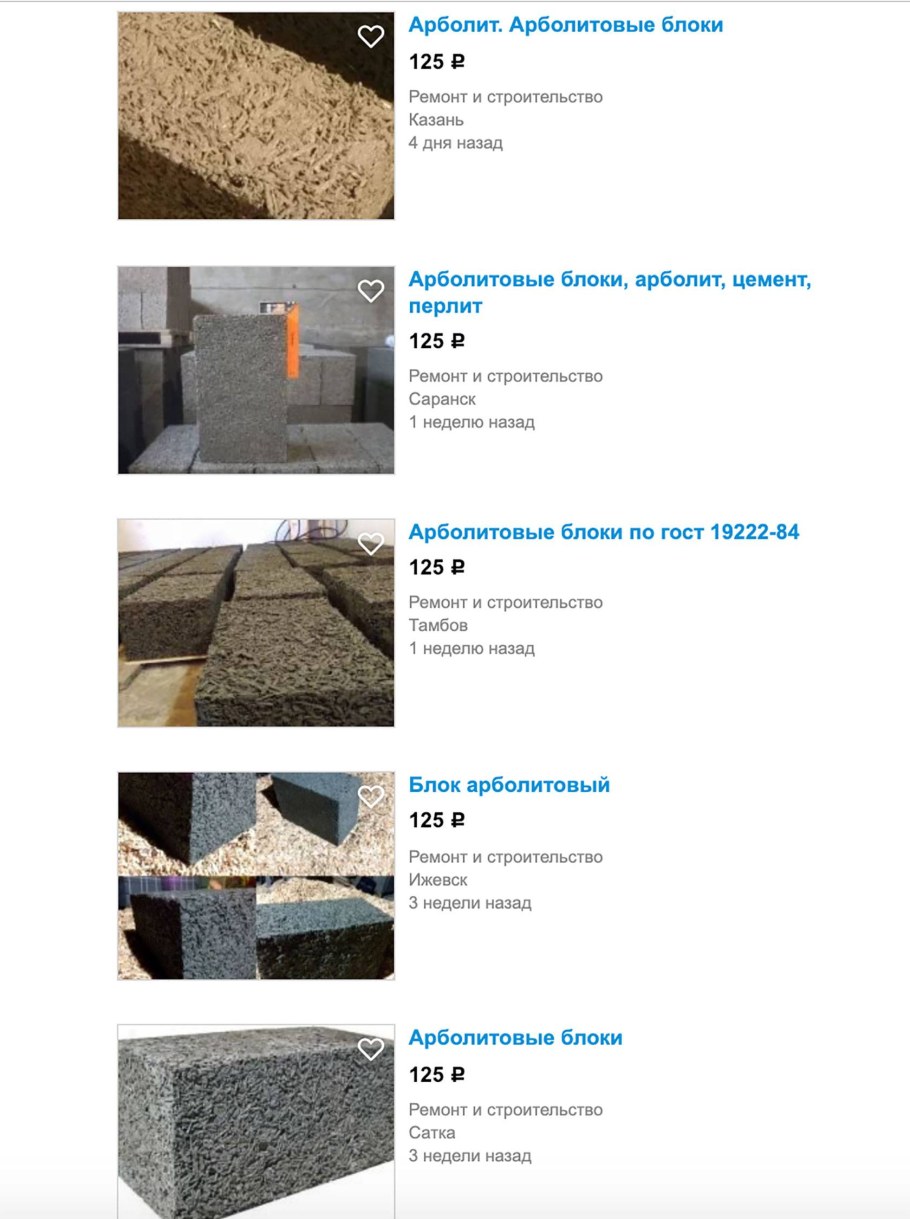Add the Satka listing to favorites
Viewport: 910px width, 1219px height.
(x=371, y=1049)
